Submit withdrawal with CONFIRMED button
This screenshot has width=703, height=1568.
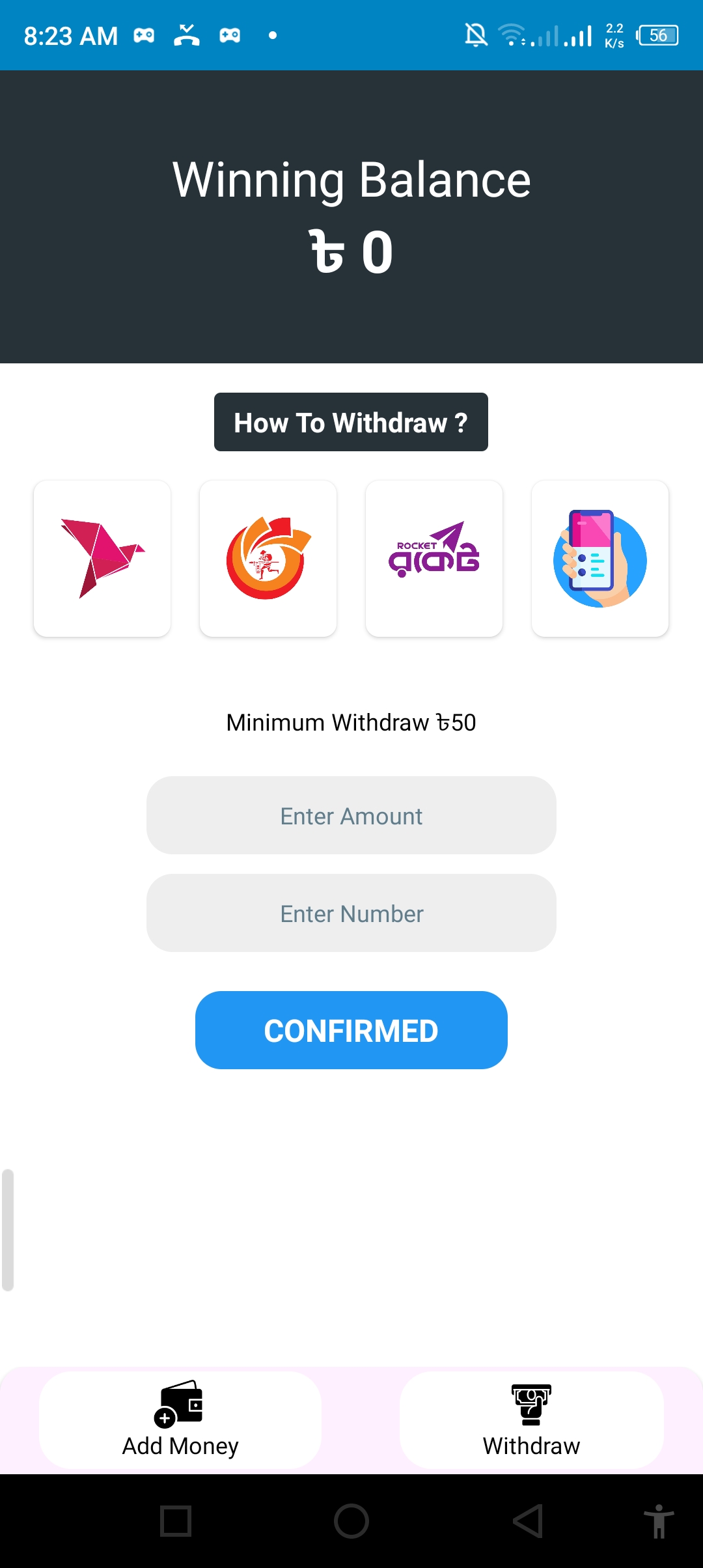tap(351, 1030)
